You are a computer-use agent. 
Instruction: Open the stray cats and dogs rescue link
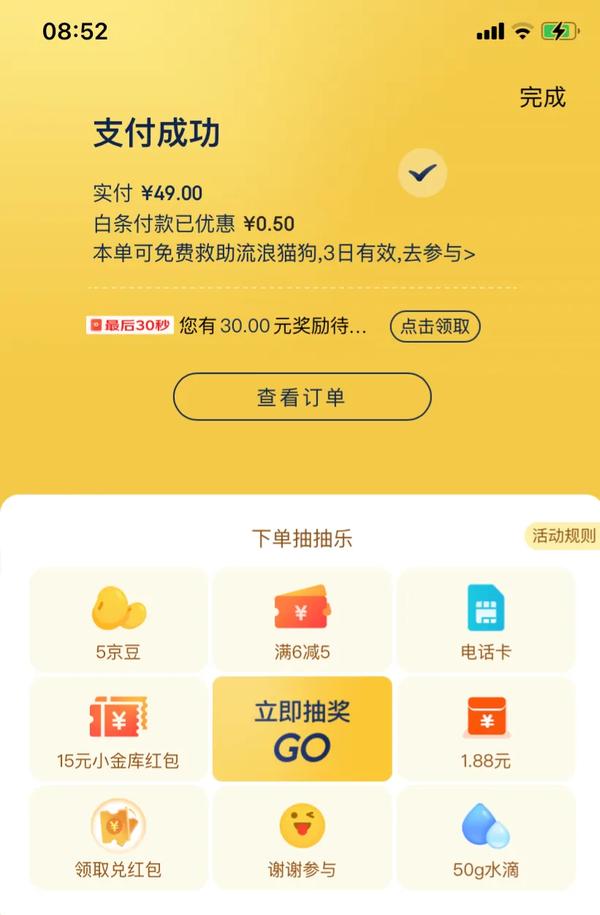click(x=284, y=254)
